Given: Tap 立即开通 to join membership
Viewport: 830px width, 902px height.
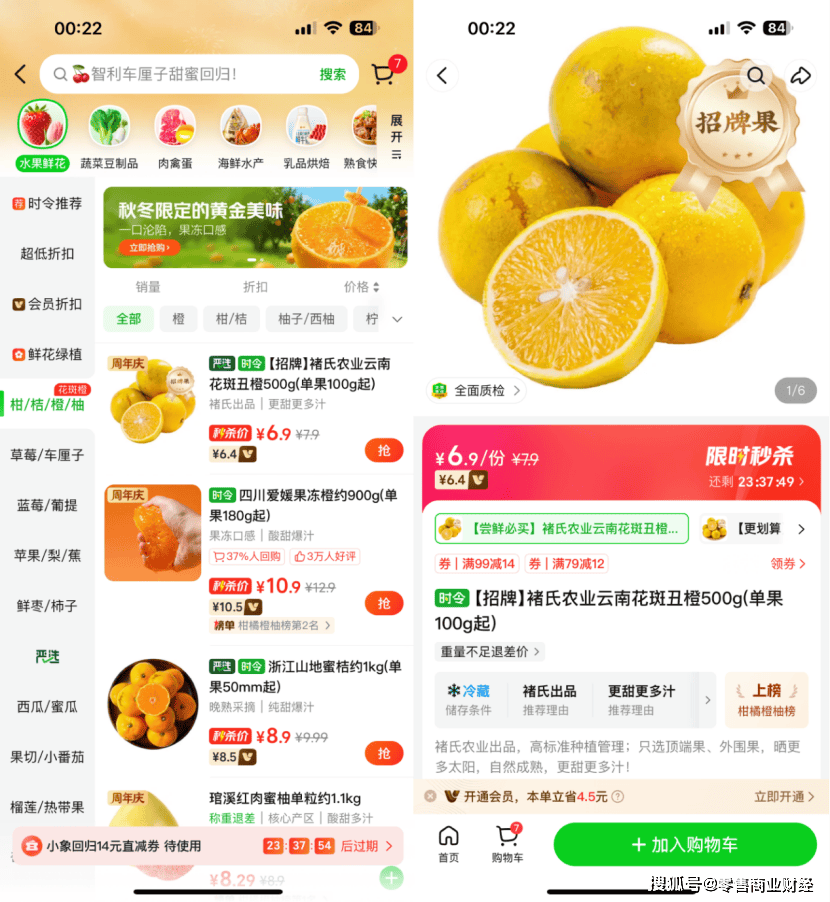Looking at the screenshot, I should [785, 797].
